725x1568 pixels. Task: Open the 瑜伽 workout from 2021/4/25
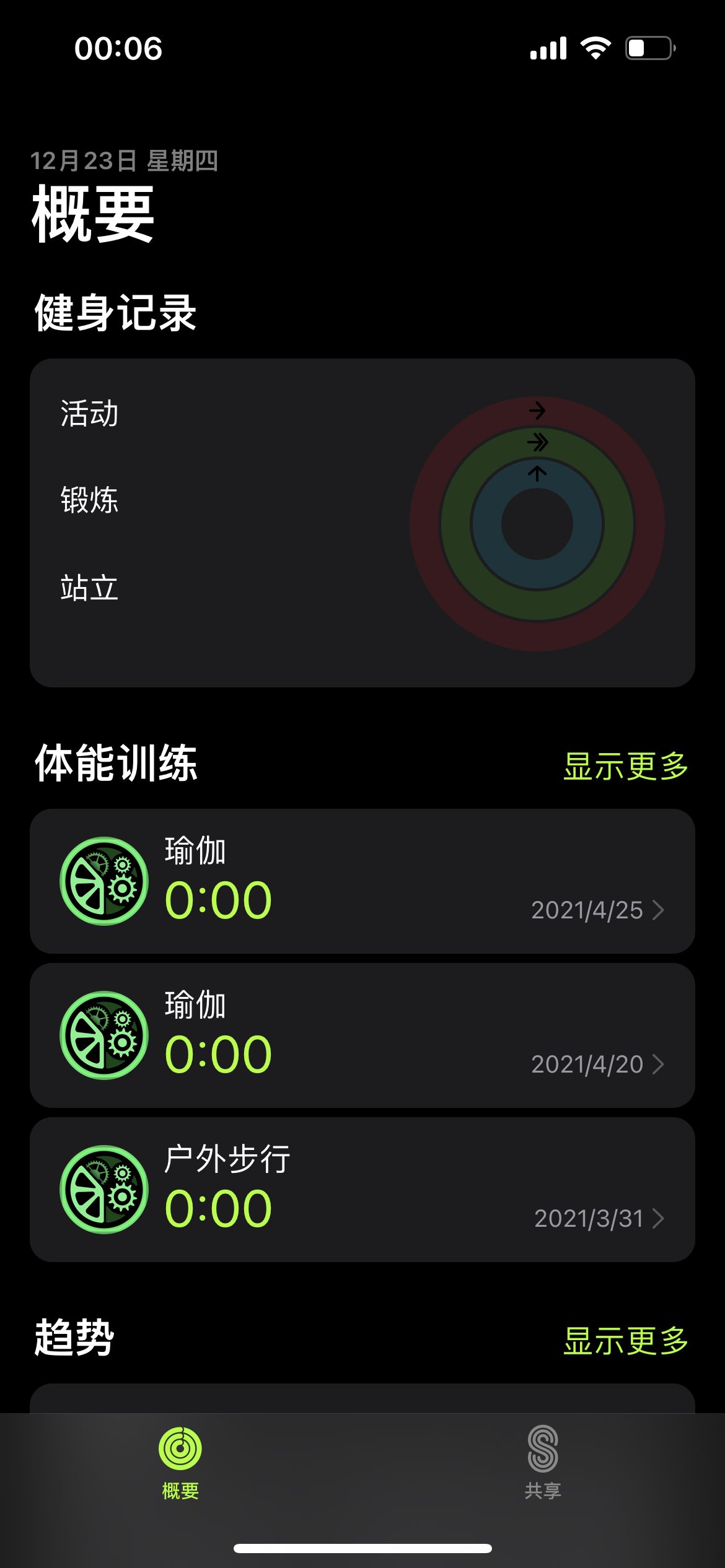click(x=362, y=881)
